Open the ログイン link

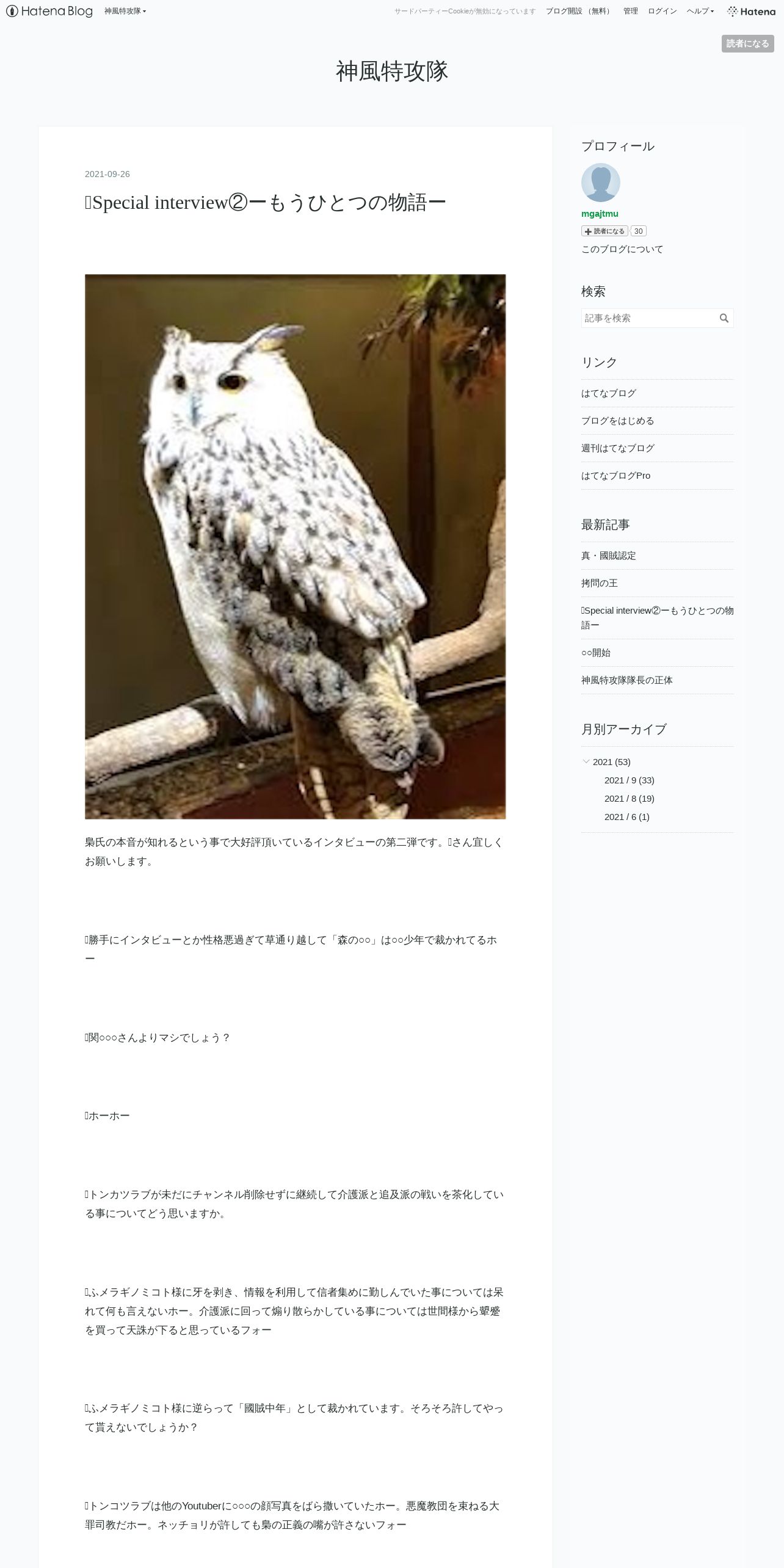click(662, 11)
